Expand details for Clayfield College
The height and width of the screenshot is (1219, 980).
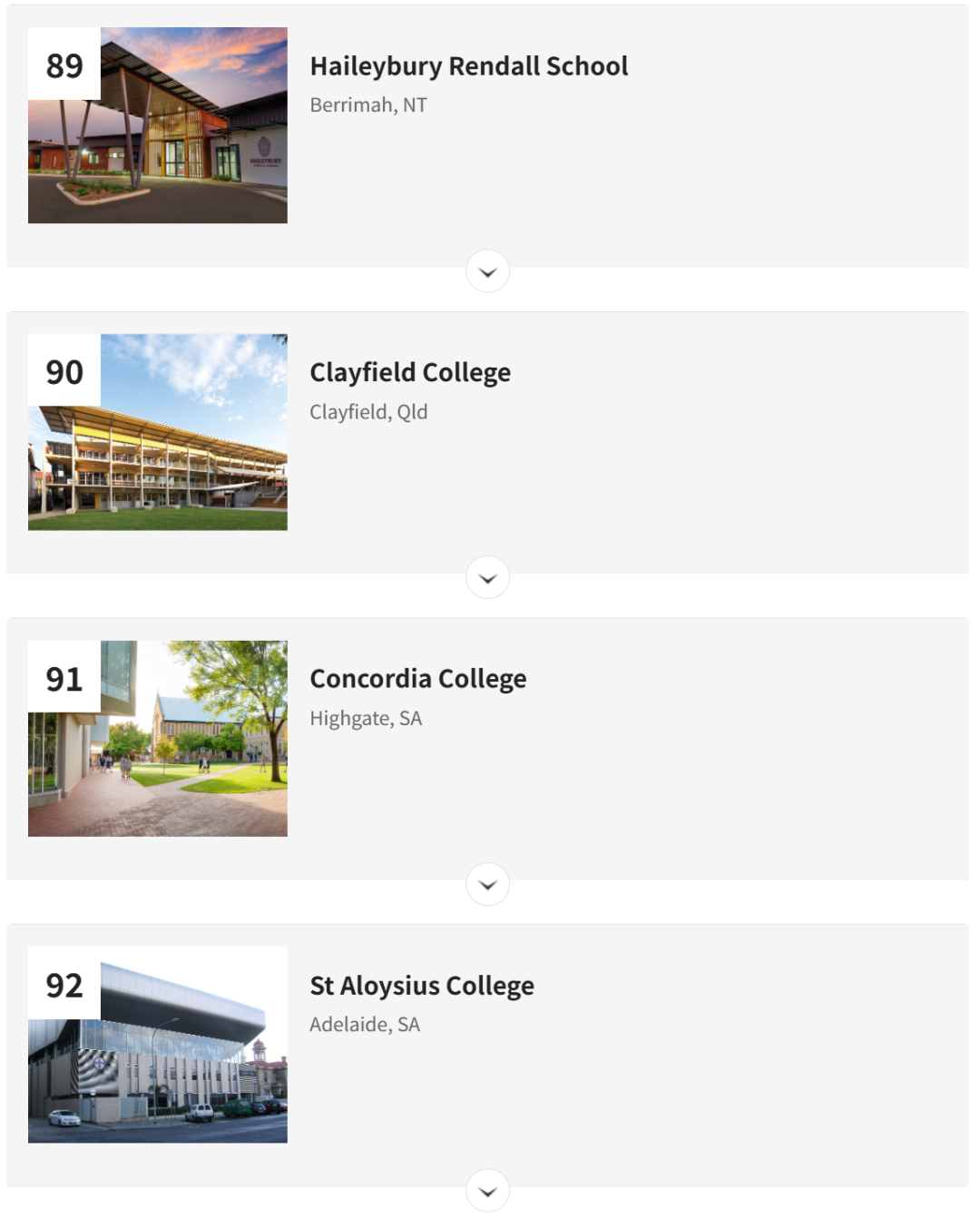487,577
